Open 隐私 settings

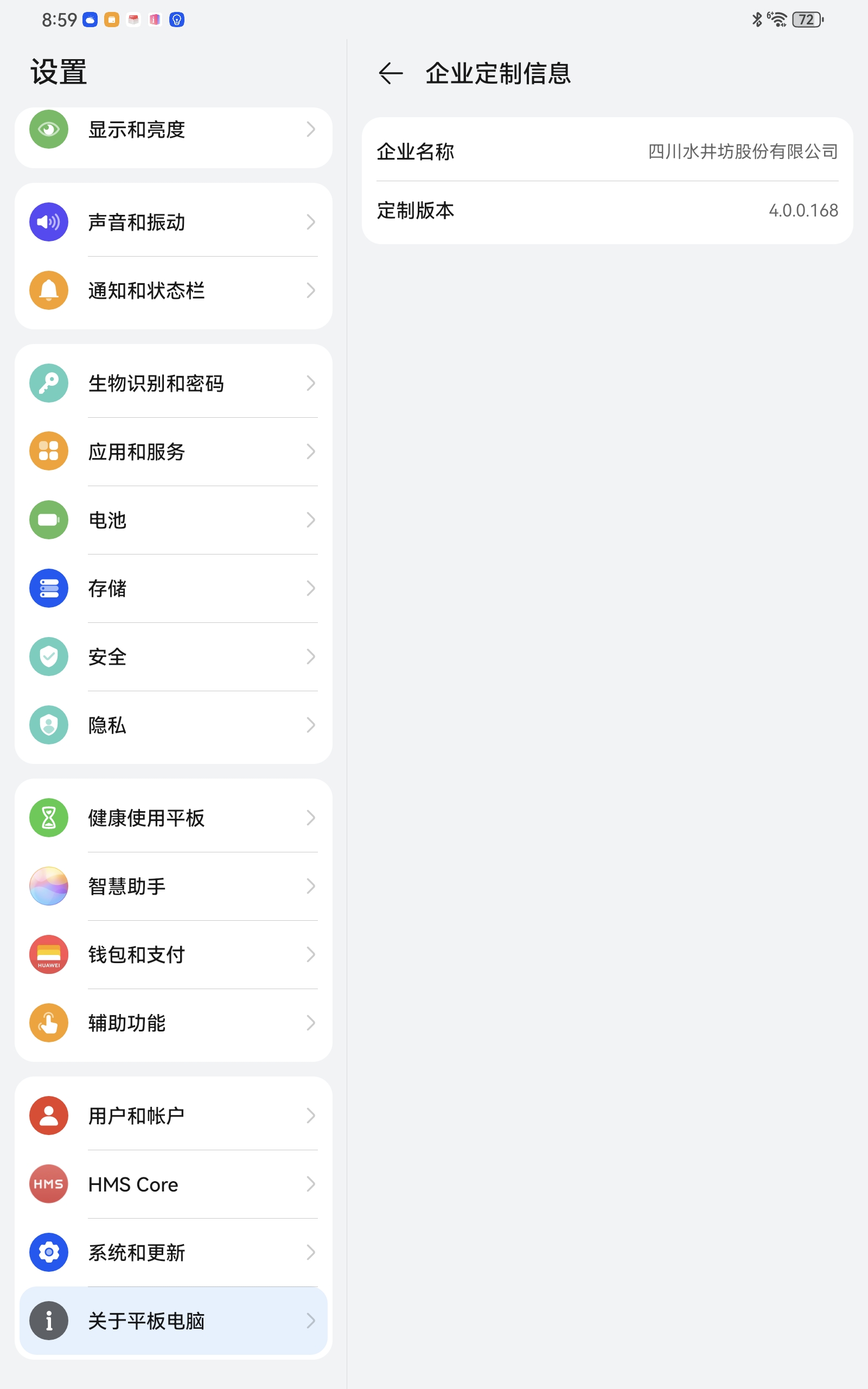tap(173, 725)
